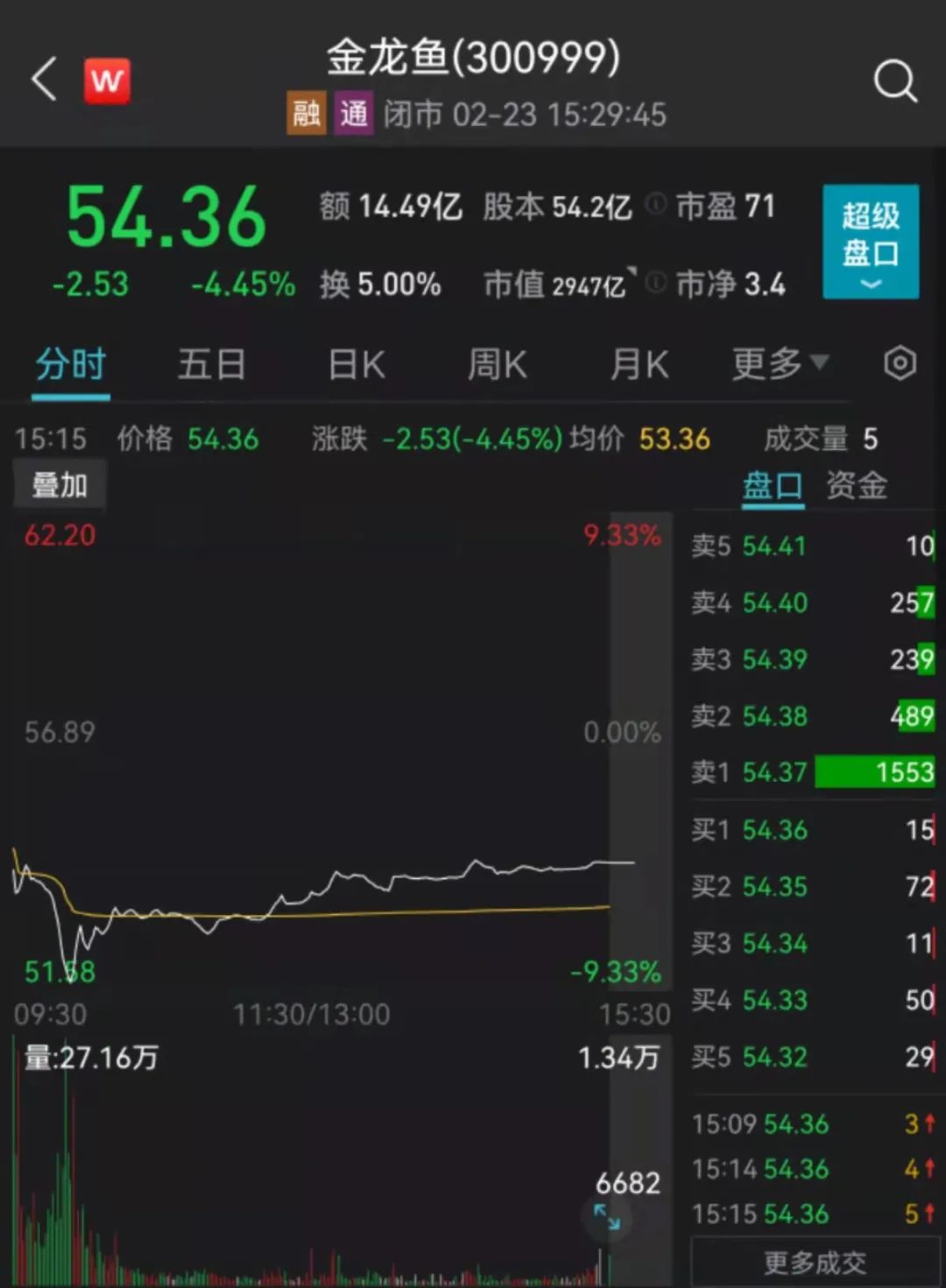The width and height of the screenshot is (946, 1288).
Task: Open 更多成交 trade details
Action: 815,1262
